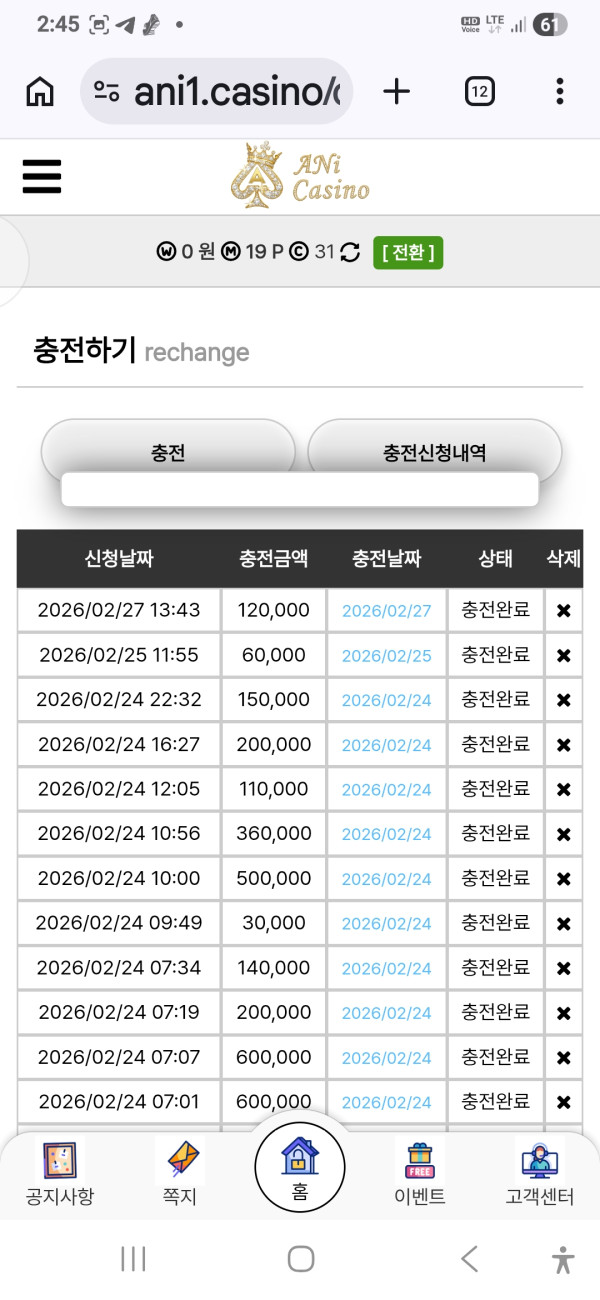This screenshot has height=1300, width=600.
Task: View the 12 open browser tabs
Action: pyautogui.click(x=480, y=92)
